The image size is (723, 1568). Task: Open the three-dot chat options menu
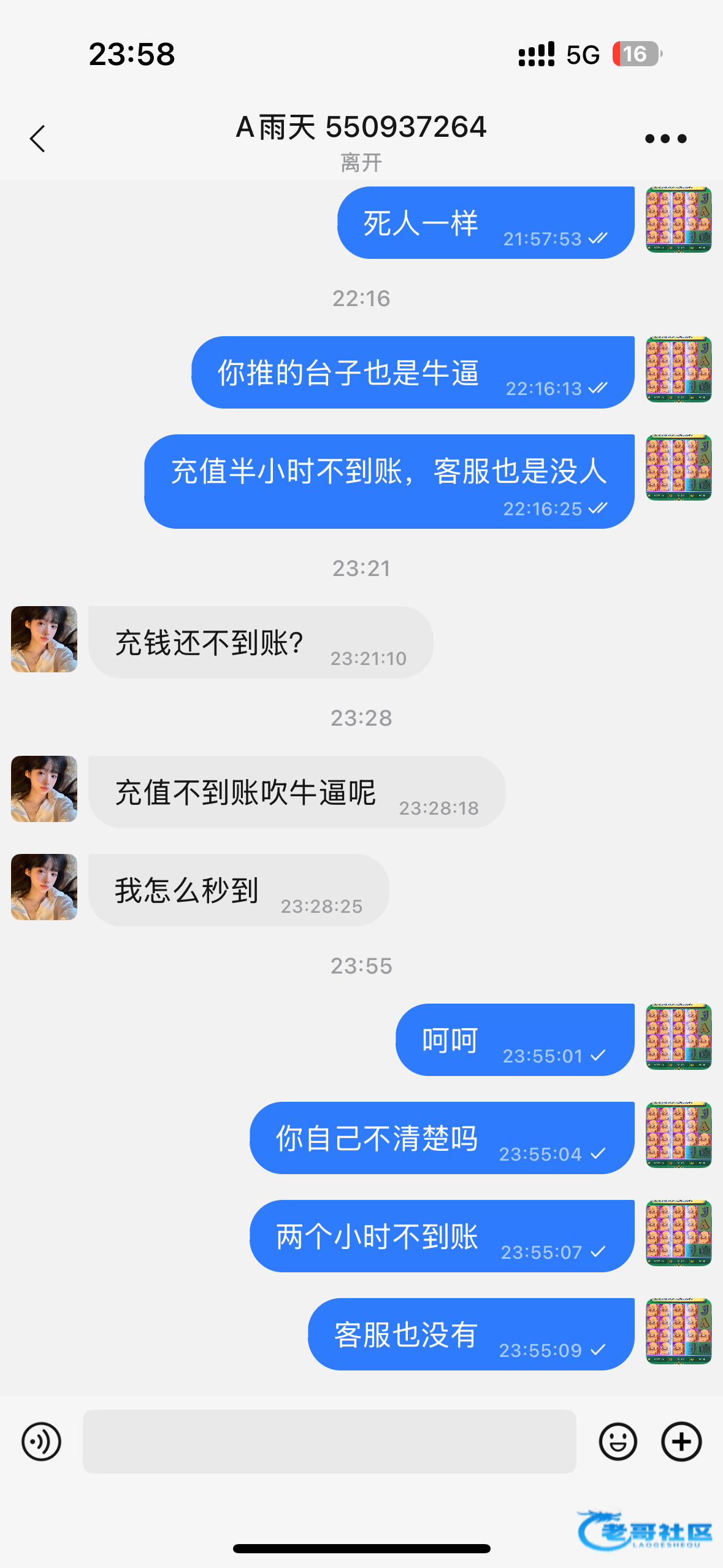pyautogui.click(x=665, y=139)
